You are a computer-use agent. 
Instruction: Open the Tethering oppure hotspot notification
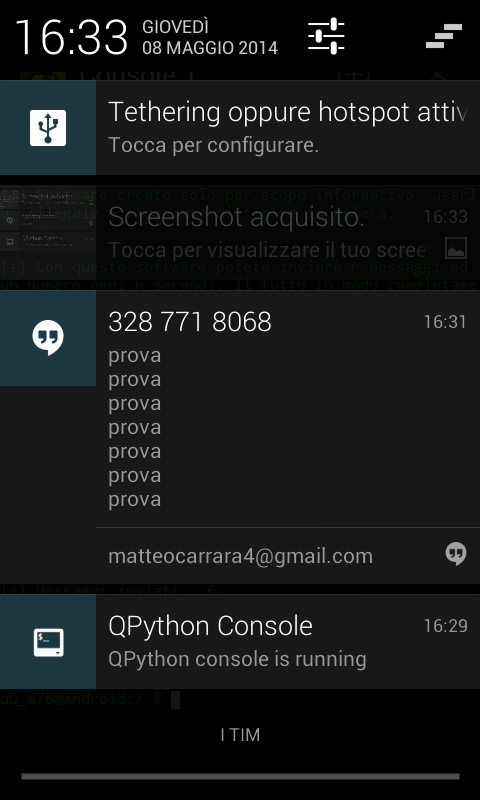[x=240, y=128]
